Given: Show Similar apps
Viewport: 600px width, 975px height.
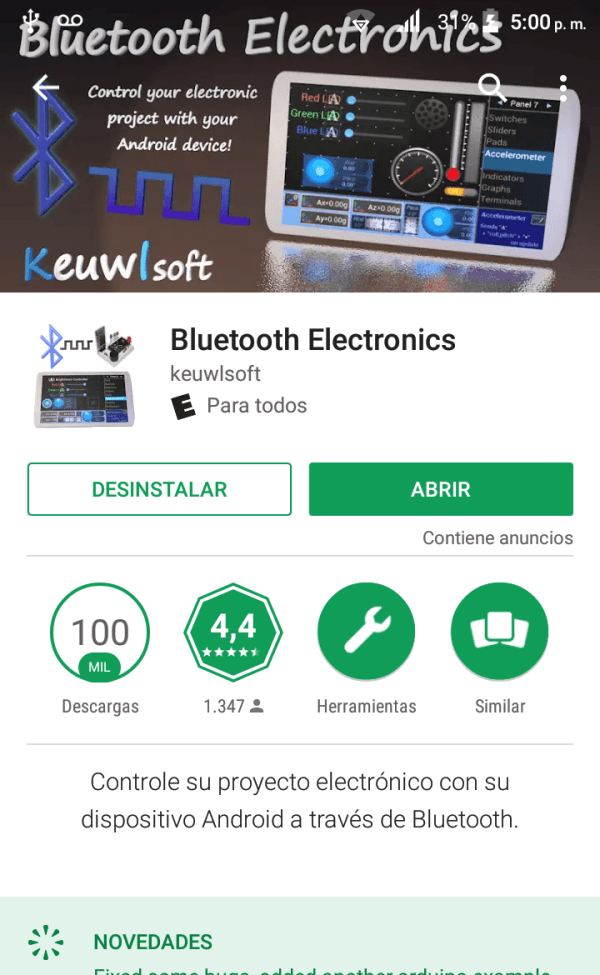Looking at the screenshot, I should (499, 633).
